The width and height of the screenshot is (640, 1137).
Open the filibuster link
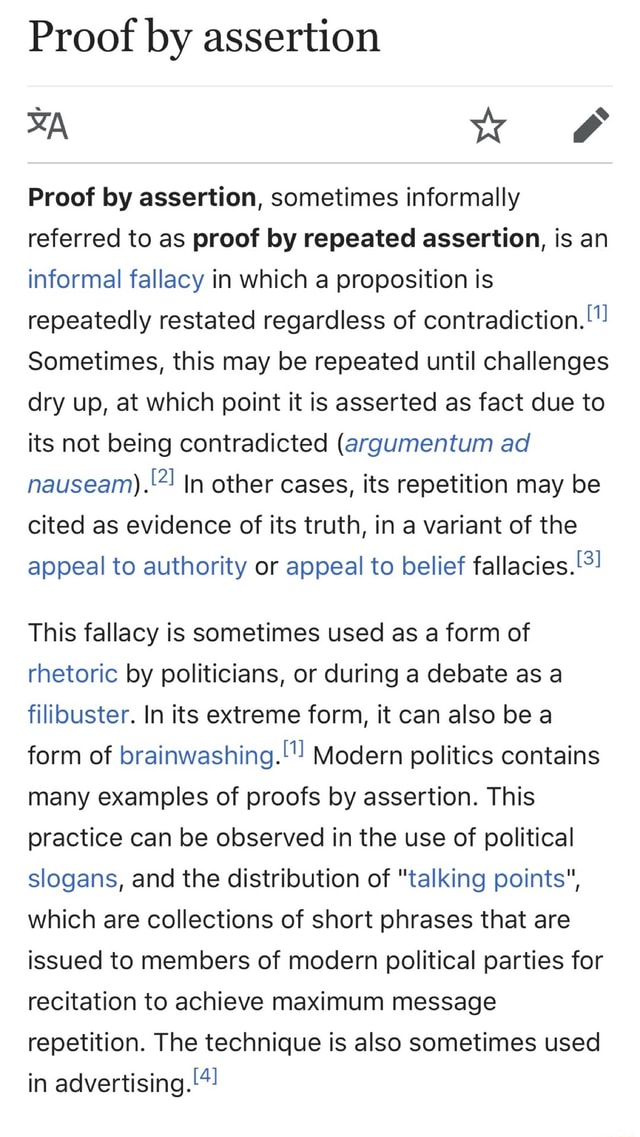point(78,715)
